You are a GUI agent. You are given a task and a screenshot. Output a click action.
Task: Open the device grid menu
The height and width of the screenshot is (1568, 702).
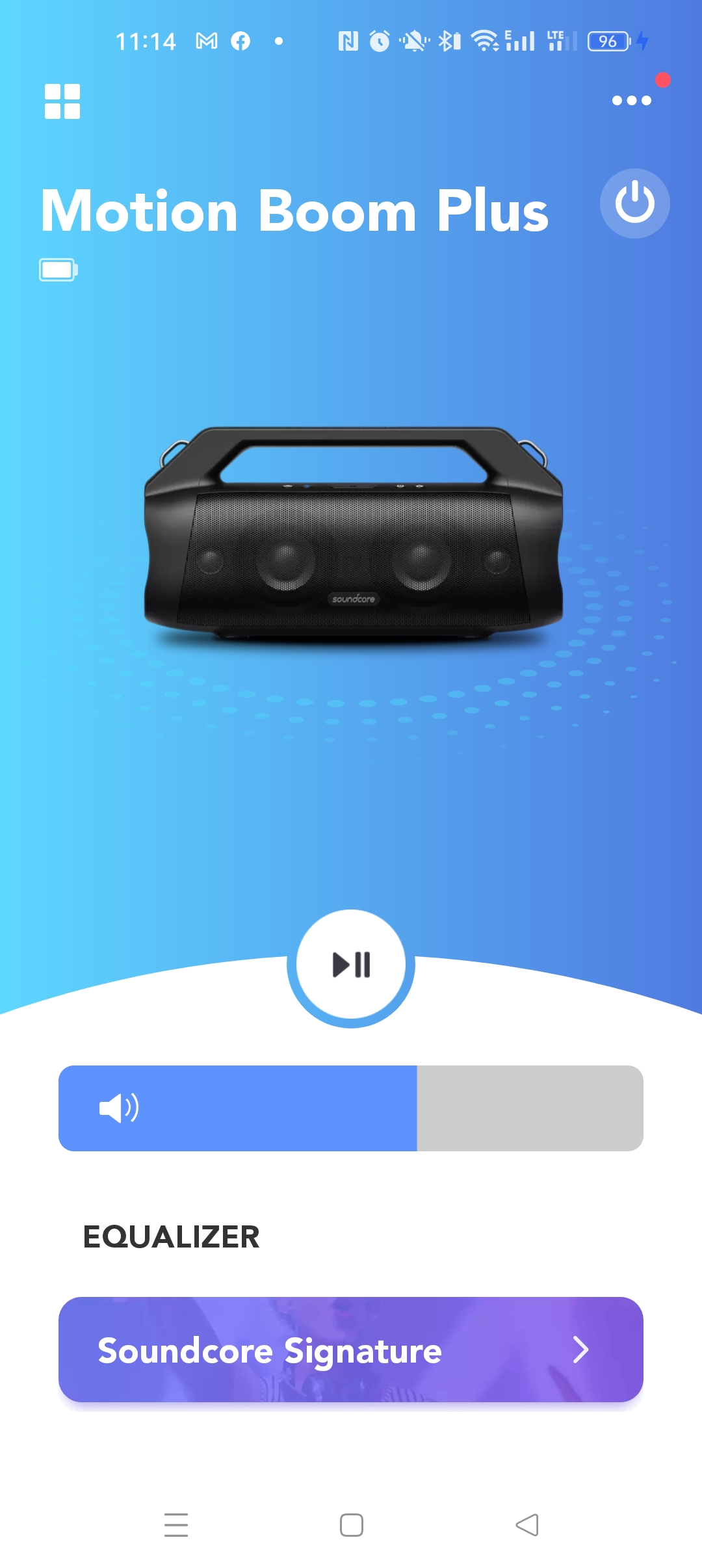(x=62, y=101)
